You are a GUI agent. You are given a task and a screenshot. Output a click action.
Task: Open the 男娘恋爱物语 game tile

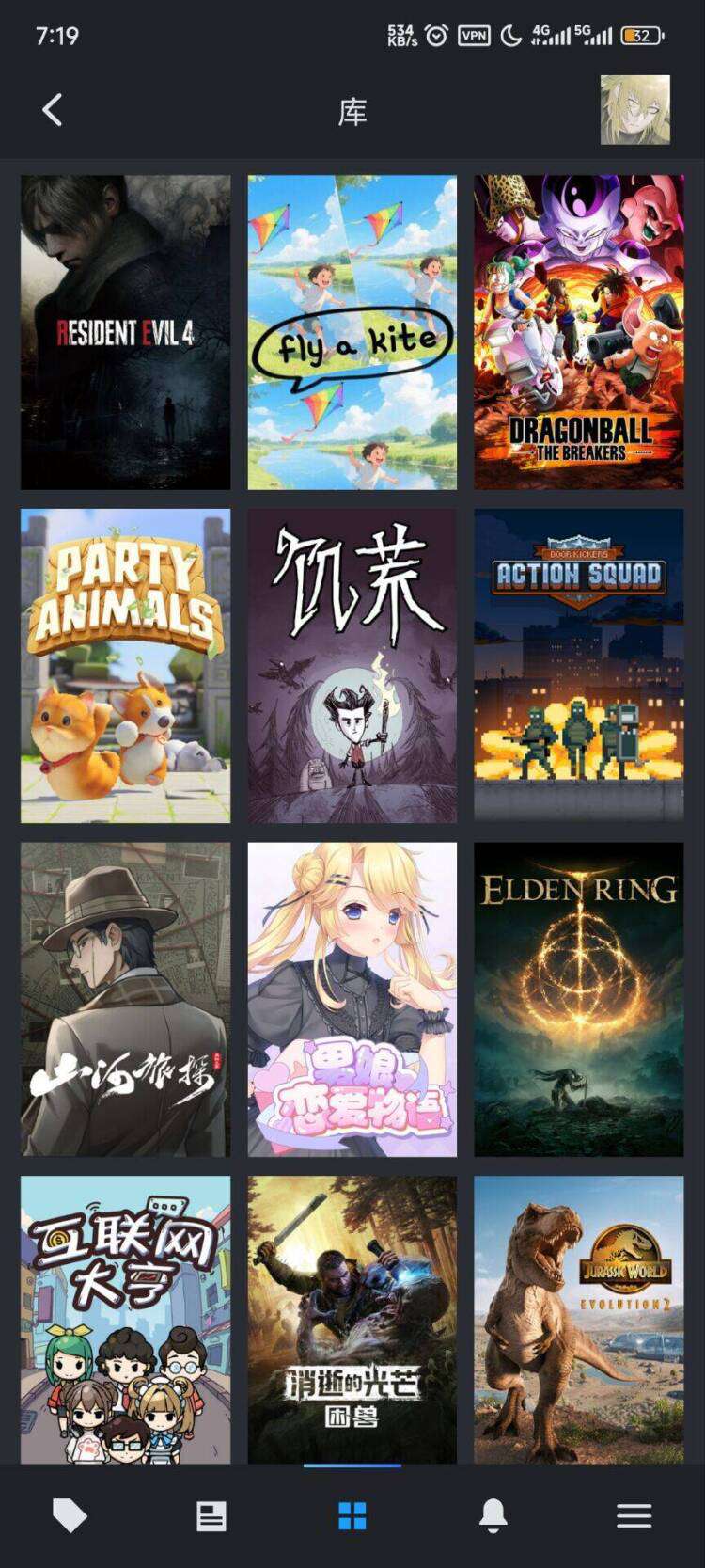click(352, 999)
